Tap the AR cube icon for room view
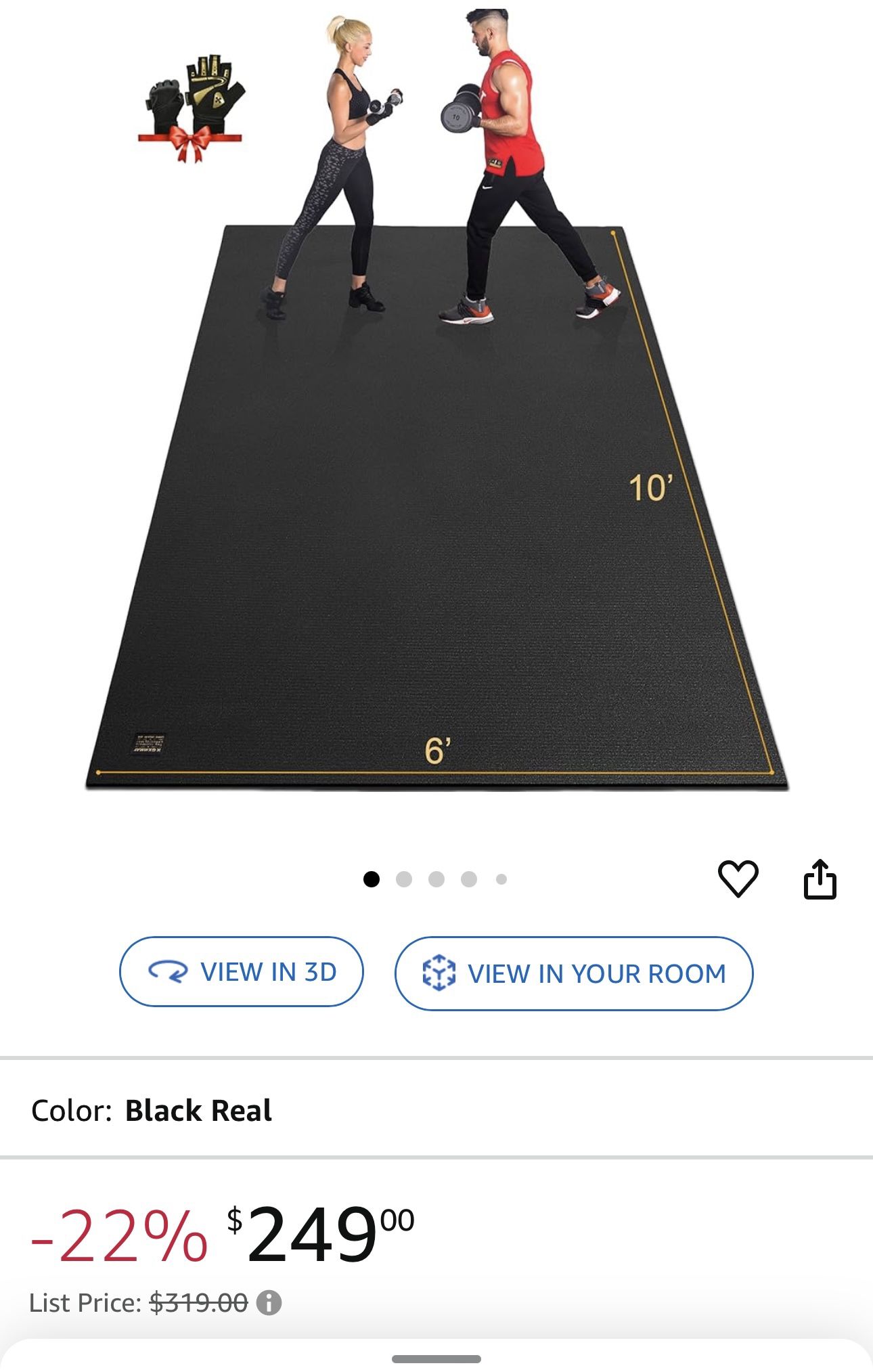The height and width of the screenshot is (1372, 873). click(439, 973)
